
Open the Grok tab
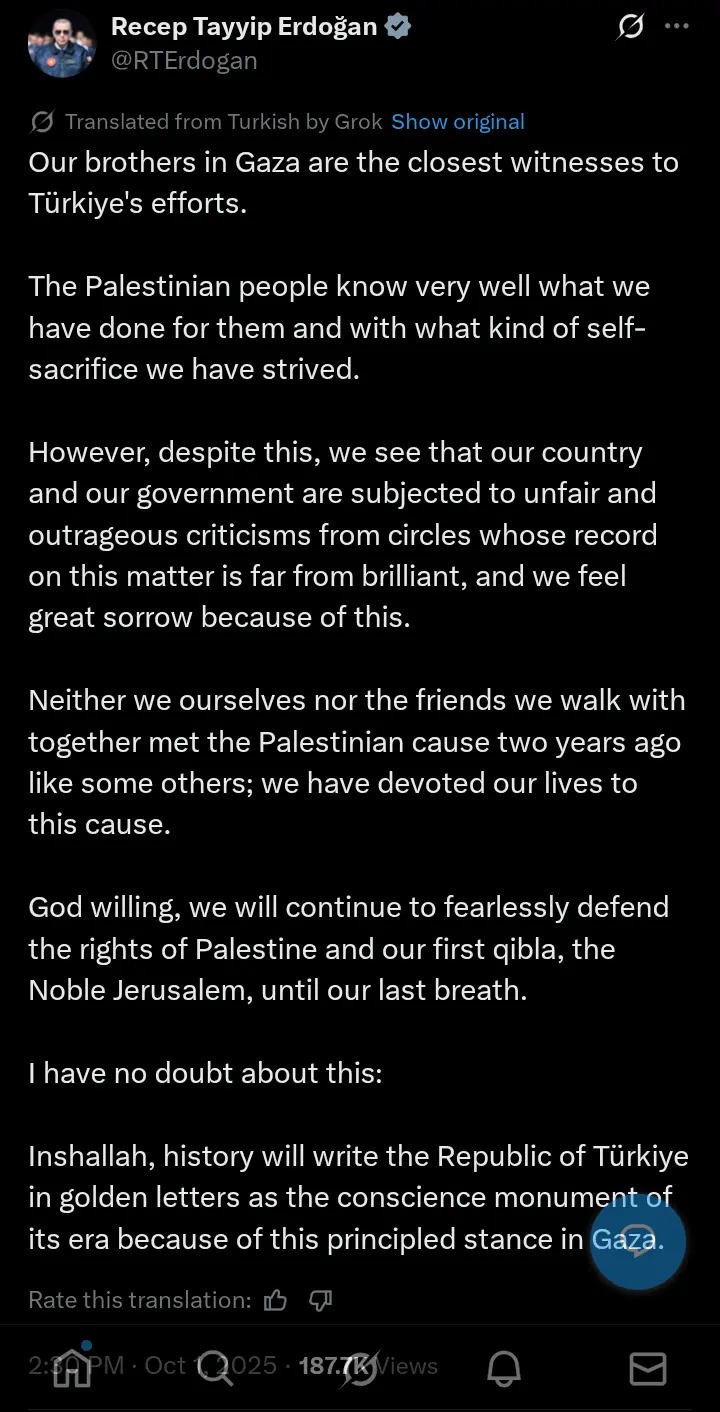(x=359, y=1367)
